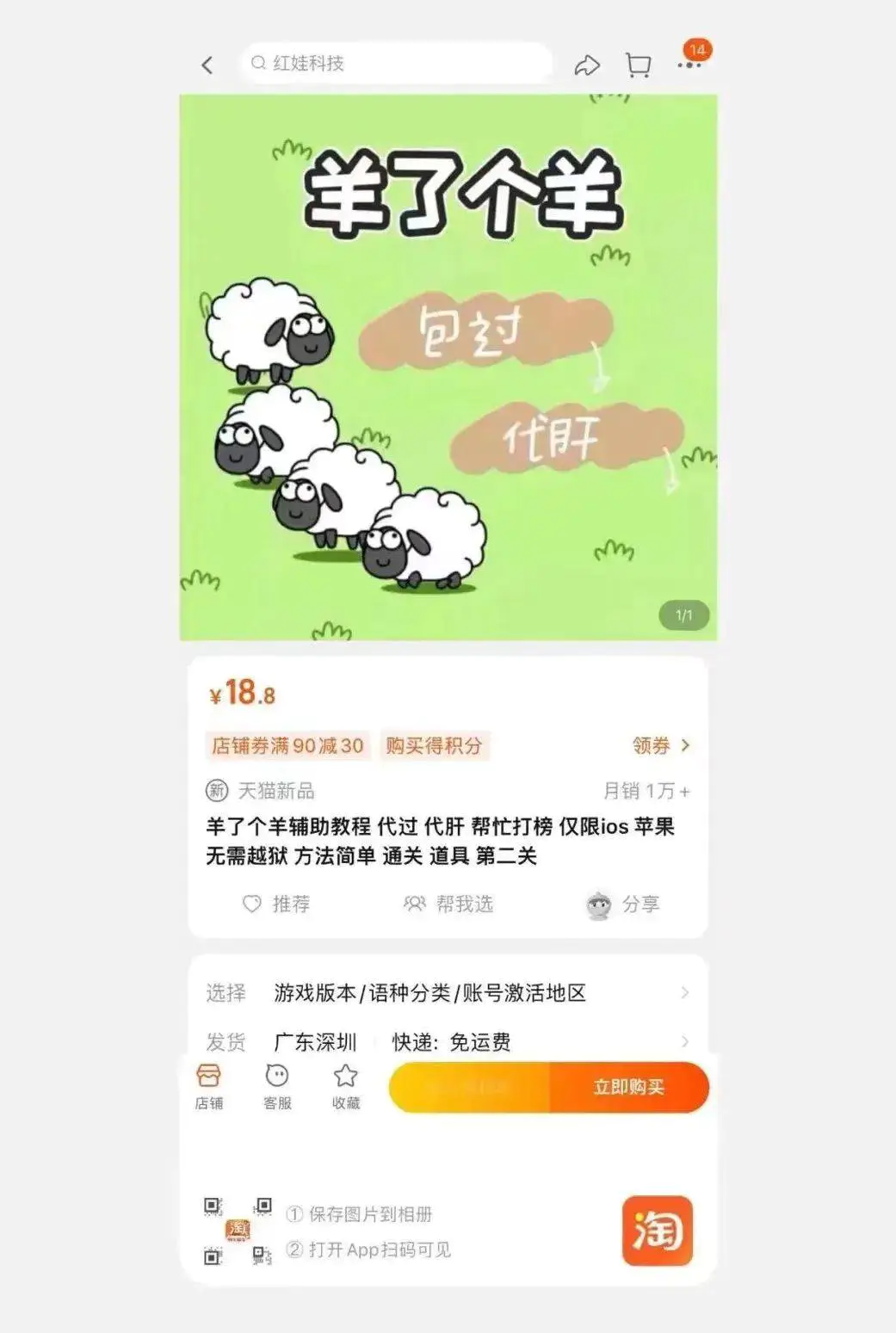Tap the 推荐 heart button
The image size is (896, 1333).
(x=275, y=904)
